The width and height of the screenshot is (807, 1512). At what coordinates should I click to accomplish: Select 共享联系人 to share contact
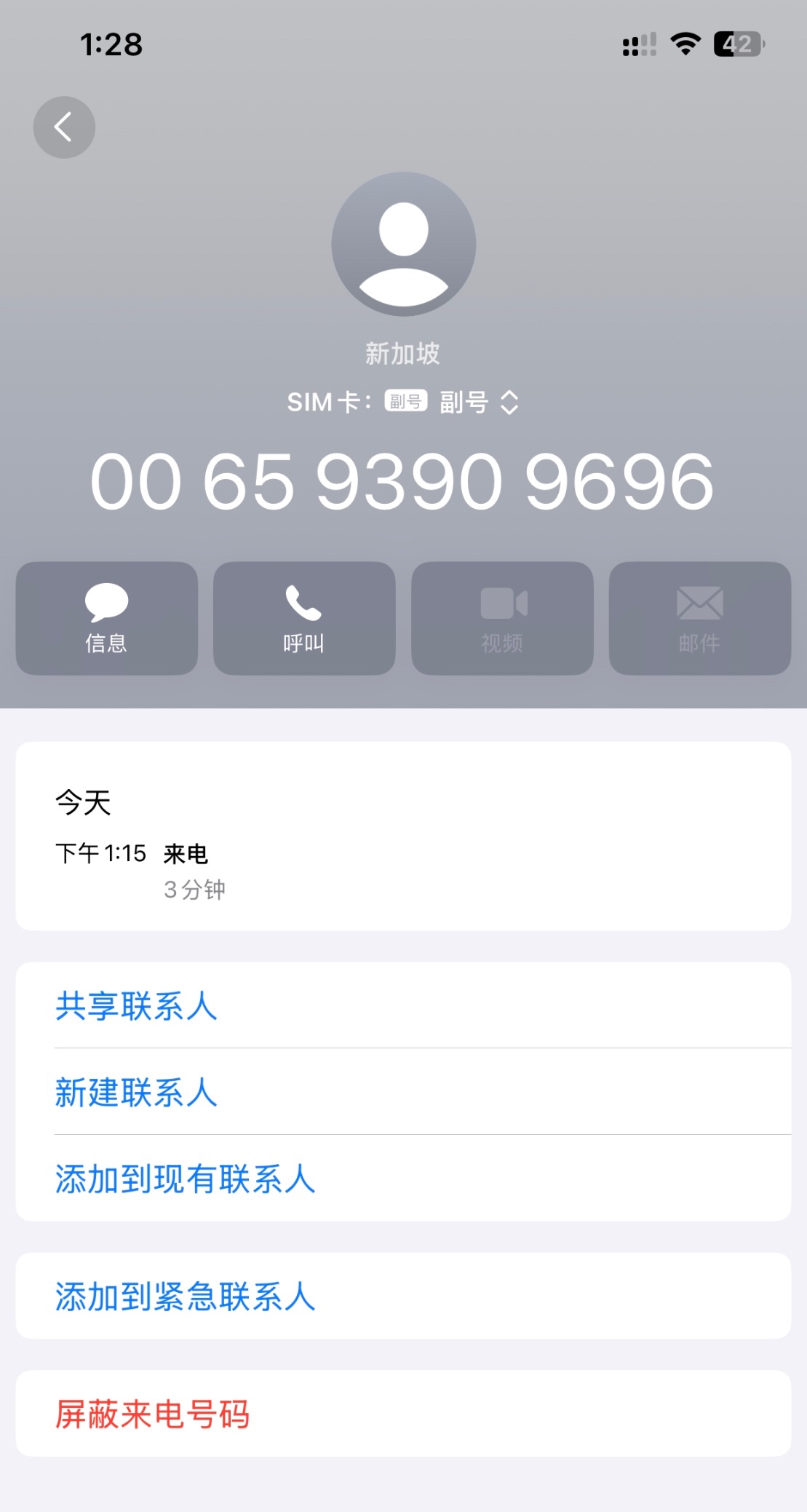(403, 1005)
